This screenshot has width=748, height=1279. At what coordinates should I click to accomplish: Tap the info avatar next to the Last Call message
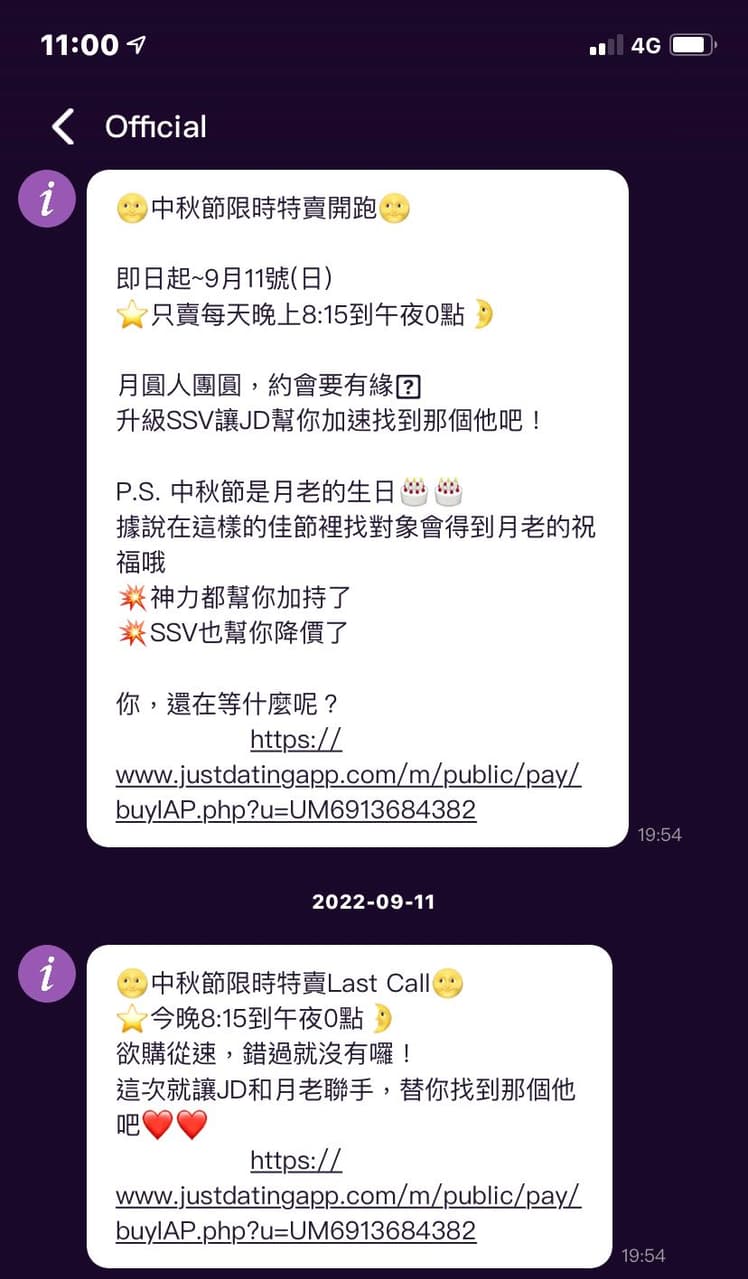47,973
